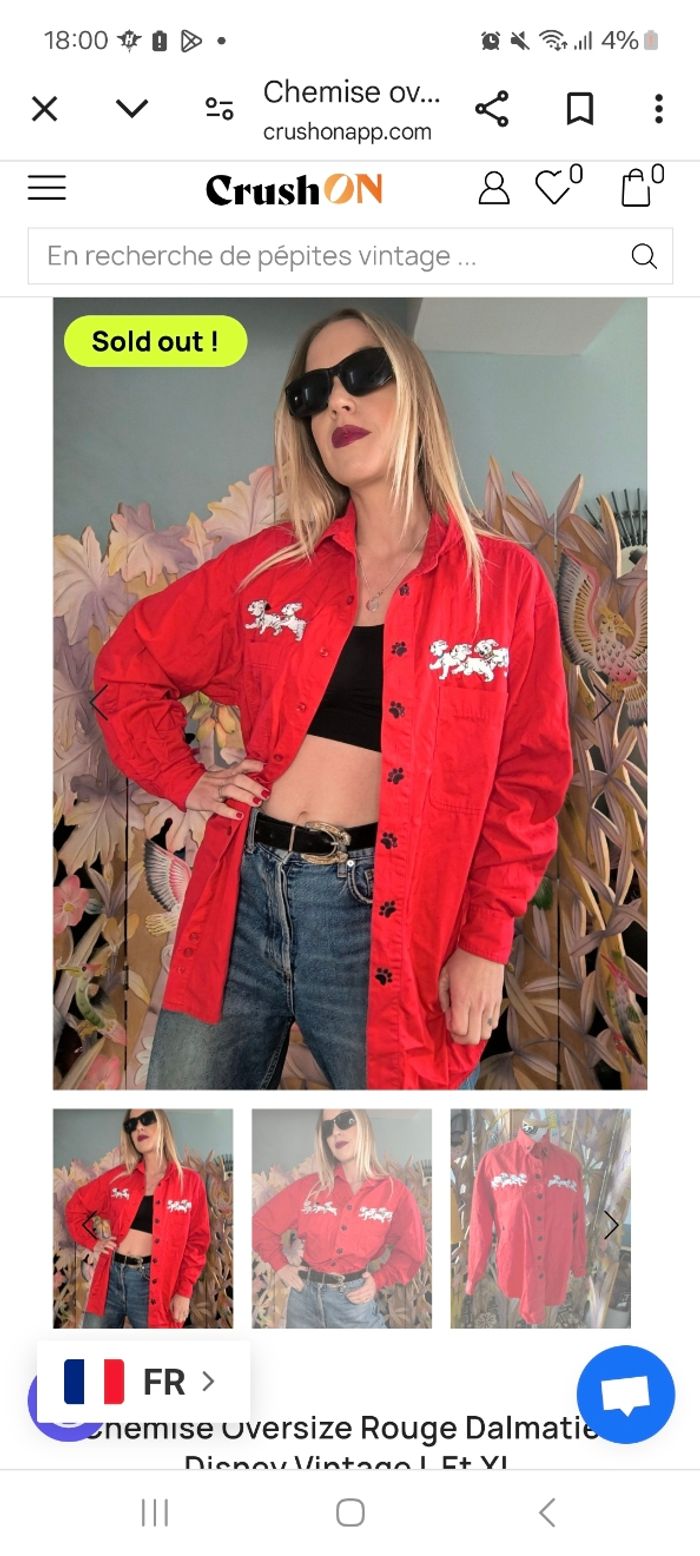The height and width of the screenshot is (1556, 700).
Task: Open the user account icon
Action: 493,188
